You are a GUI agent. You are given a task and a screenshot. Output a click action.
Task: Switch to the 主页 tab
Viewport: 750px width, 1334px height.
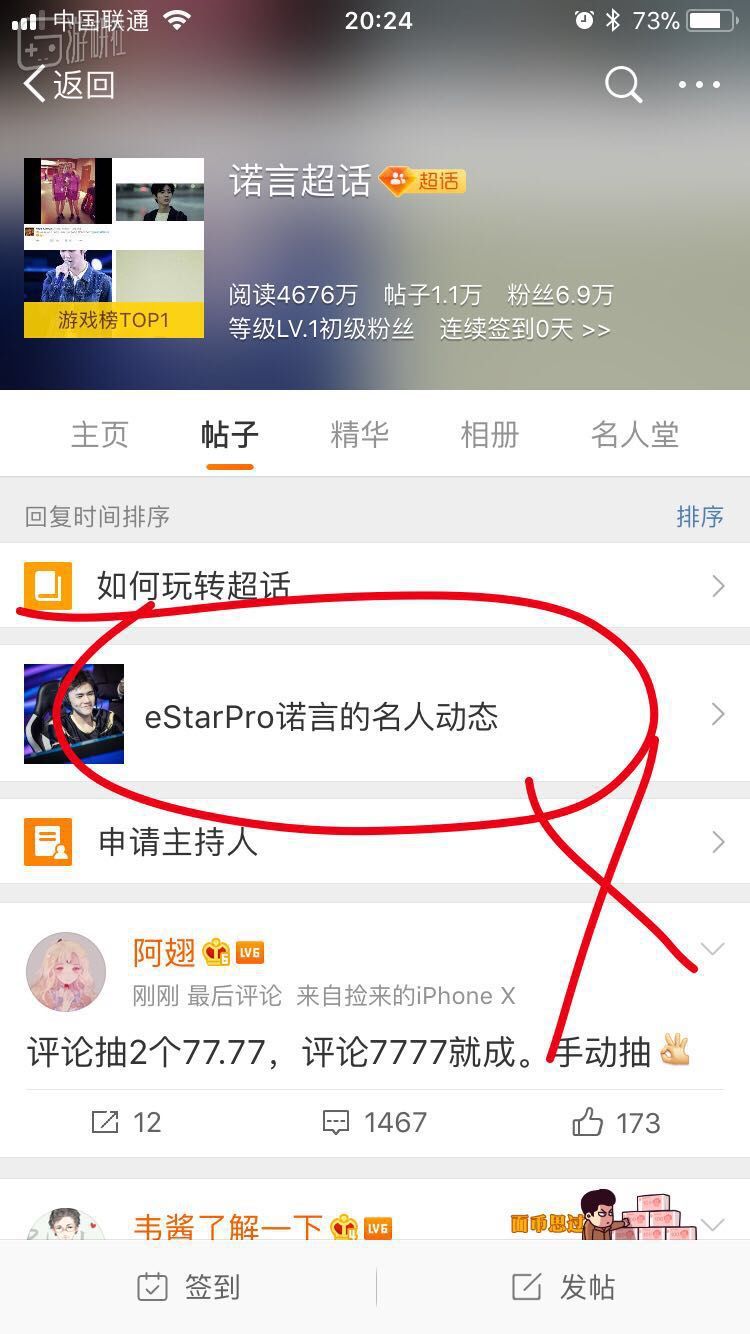100,435
